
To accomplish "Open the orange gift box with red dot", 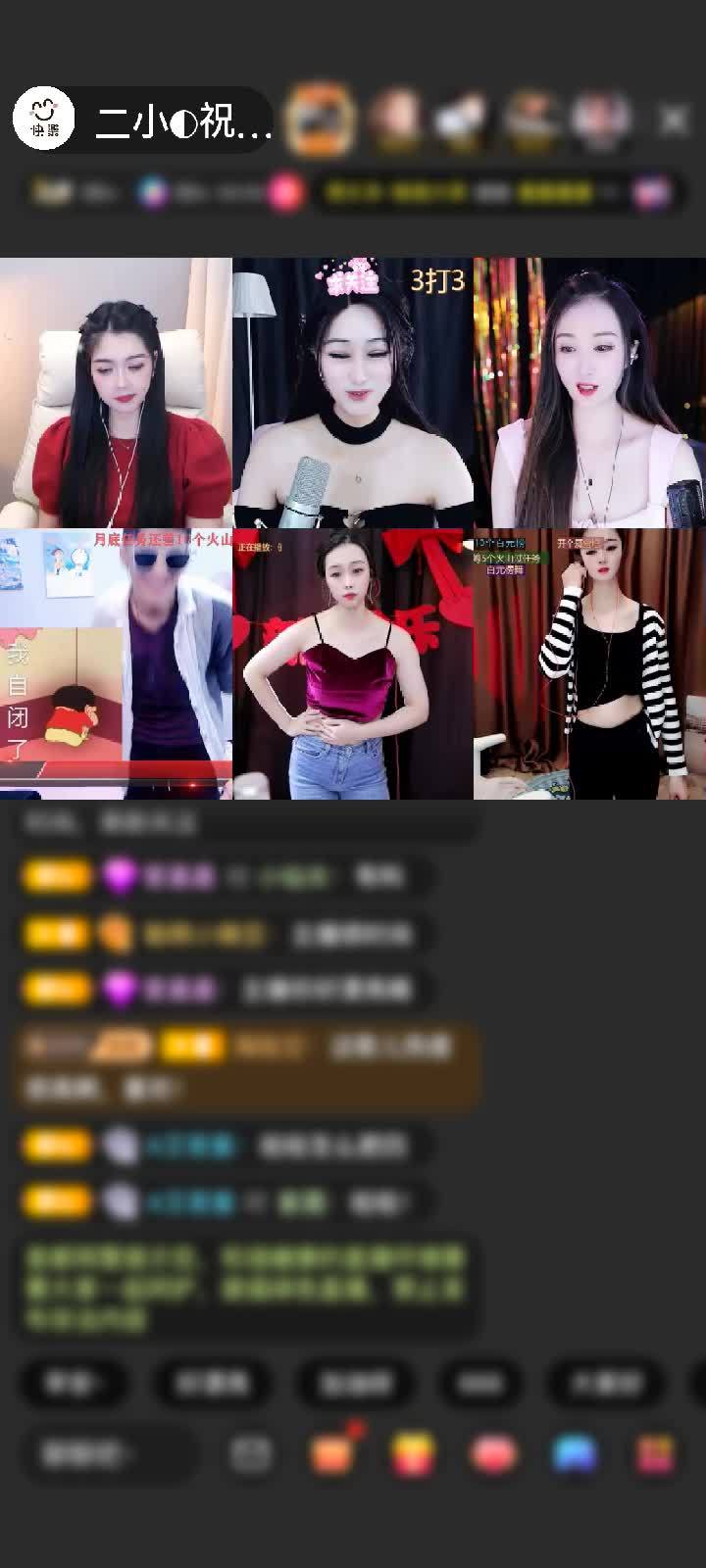I will (332, 1453).
